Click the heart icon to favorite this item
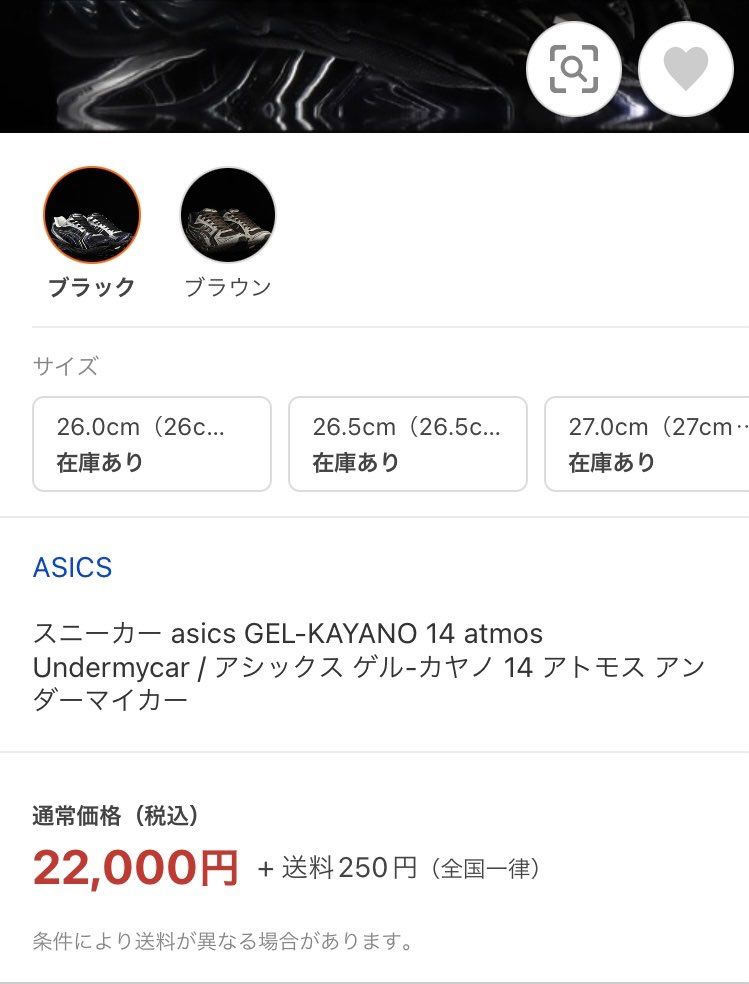 coord(686,70)
